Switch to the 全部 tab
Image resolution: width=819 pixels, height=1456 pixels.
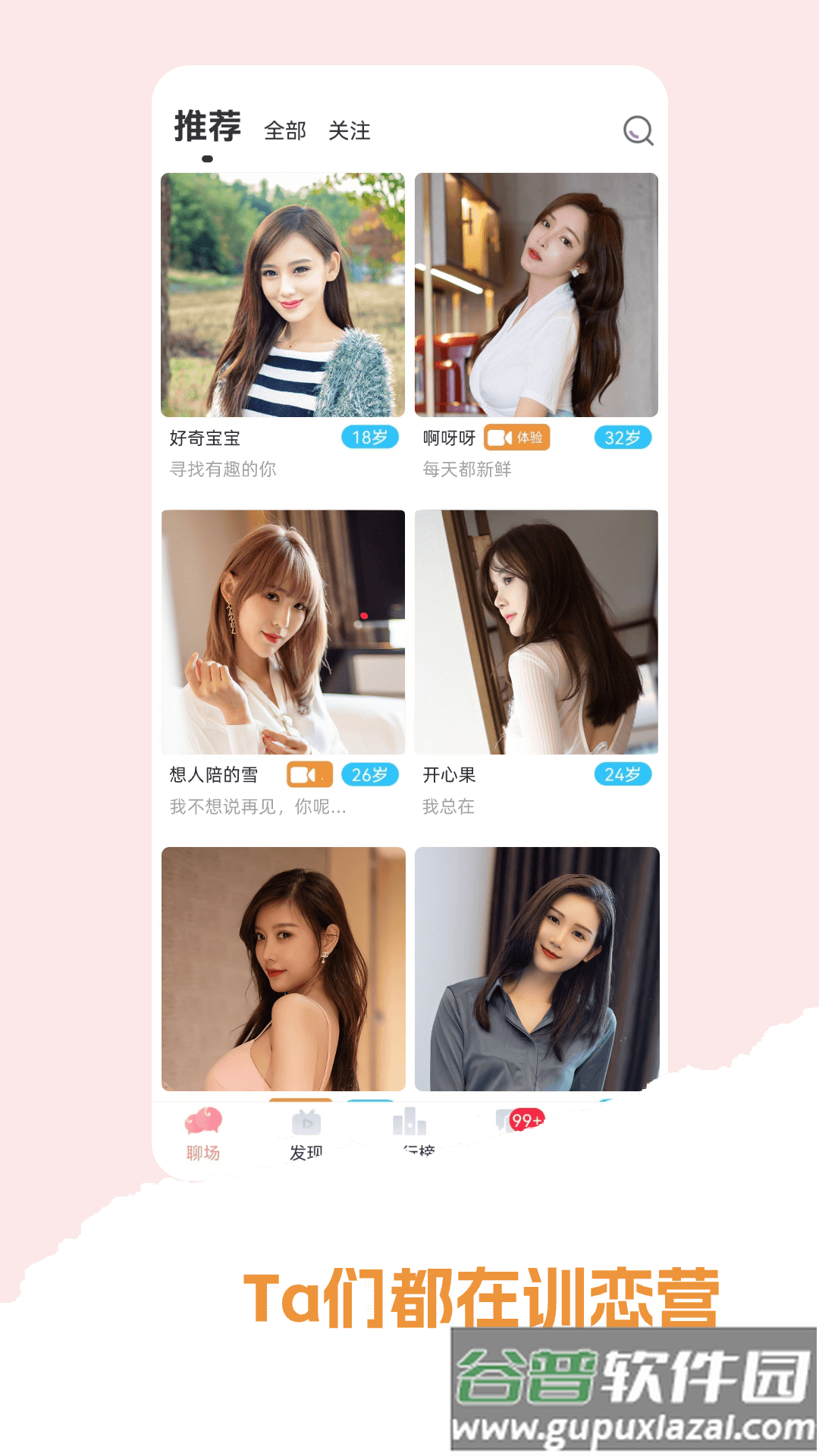coord(284,130)
